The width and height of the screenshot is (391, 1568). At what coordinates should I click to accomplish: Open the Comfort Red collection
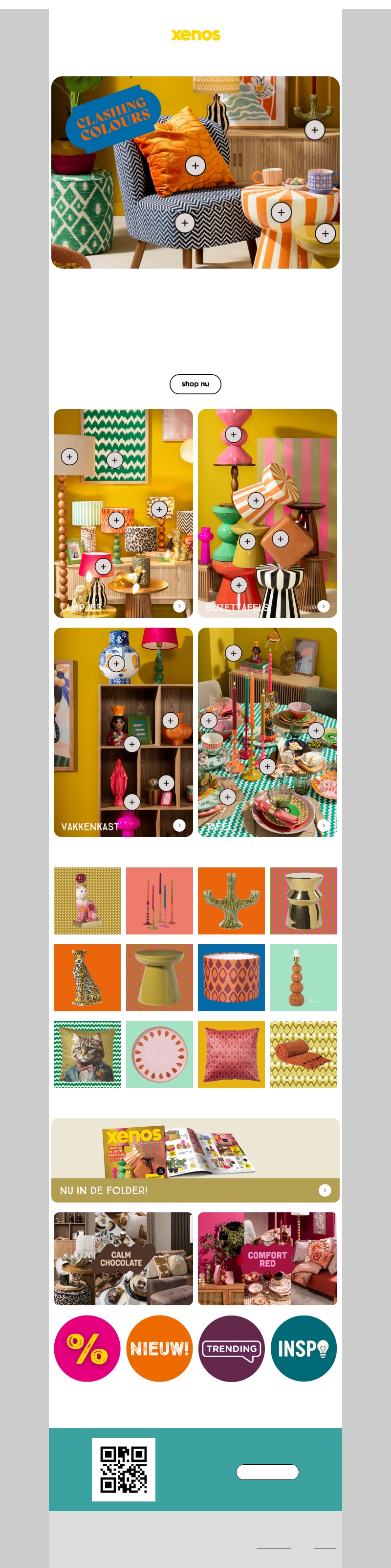pos(267,1258)
